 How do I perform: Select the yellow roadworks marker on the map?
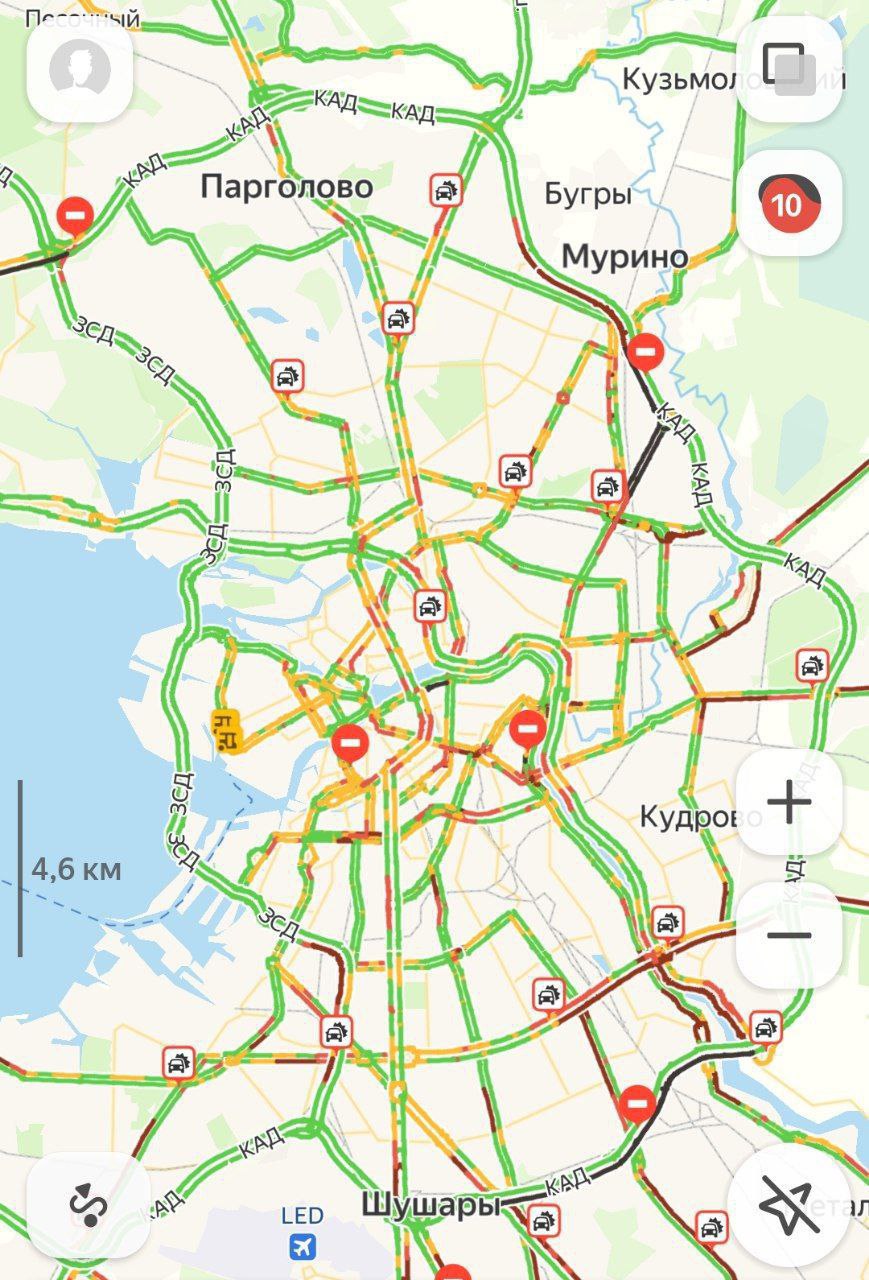coord(227,730)
